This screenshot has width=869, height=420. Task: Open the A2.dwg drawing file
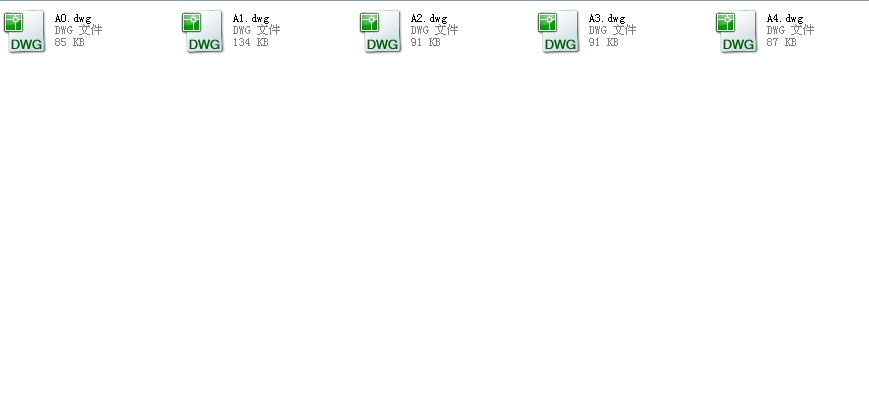click(x=382, y=32)
